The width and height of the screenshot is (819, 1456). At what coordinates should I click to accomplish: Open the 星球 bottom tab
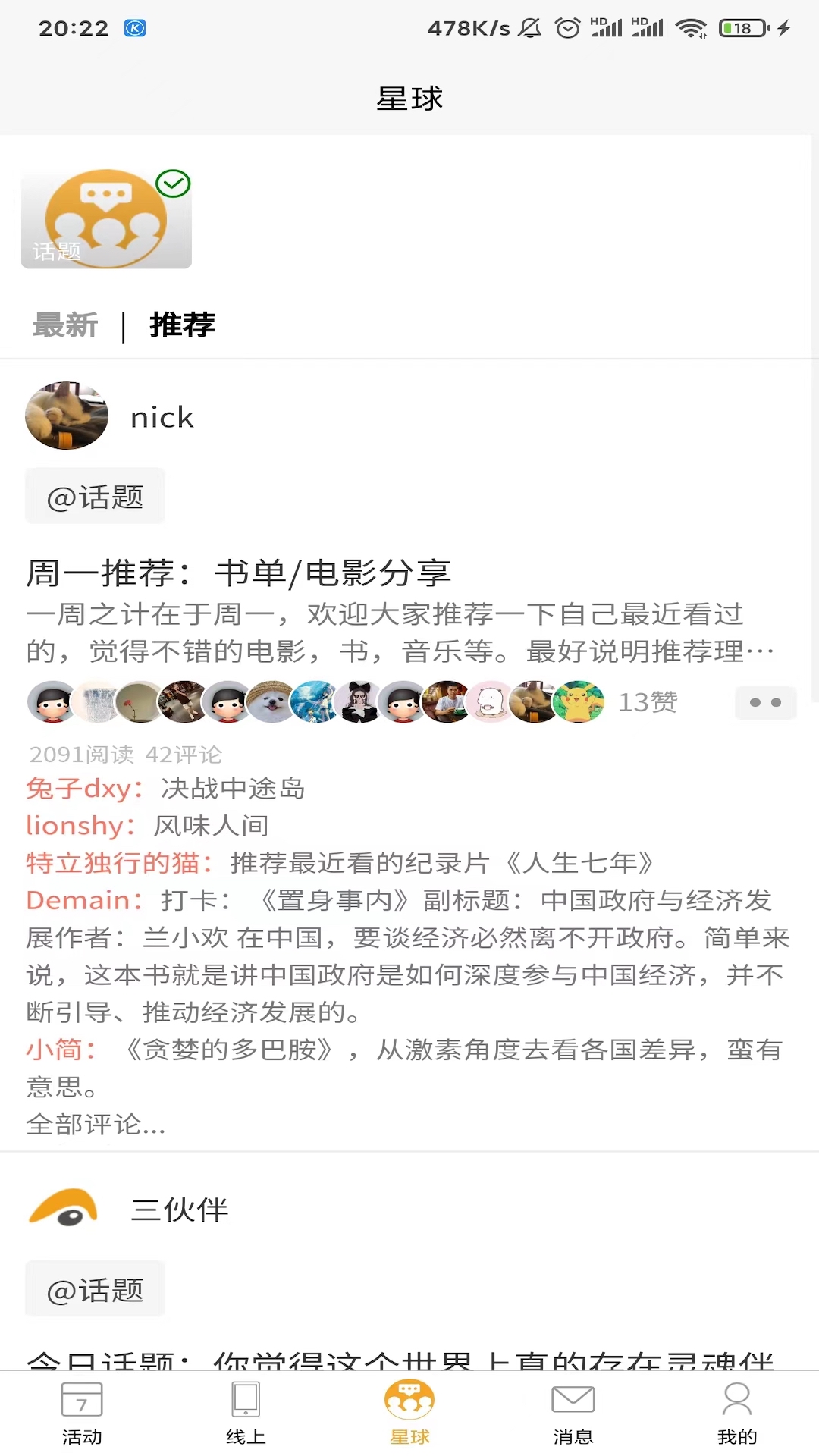coord(409,1414)
